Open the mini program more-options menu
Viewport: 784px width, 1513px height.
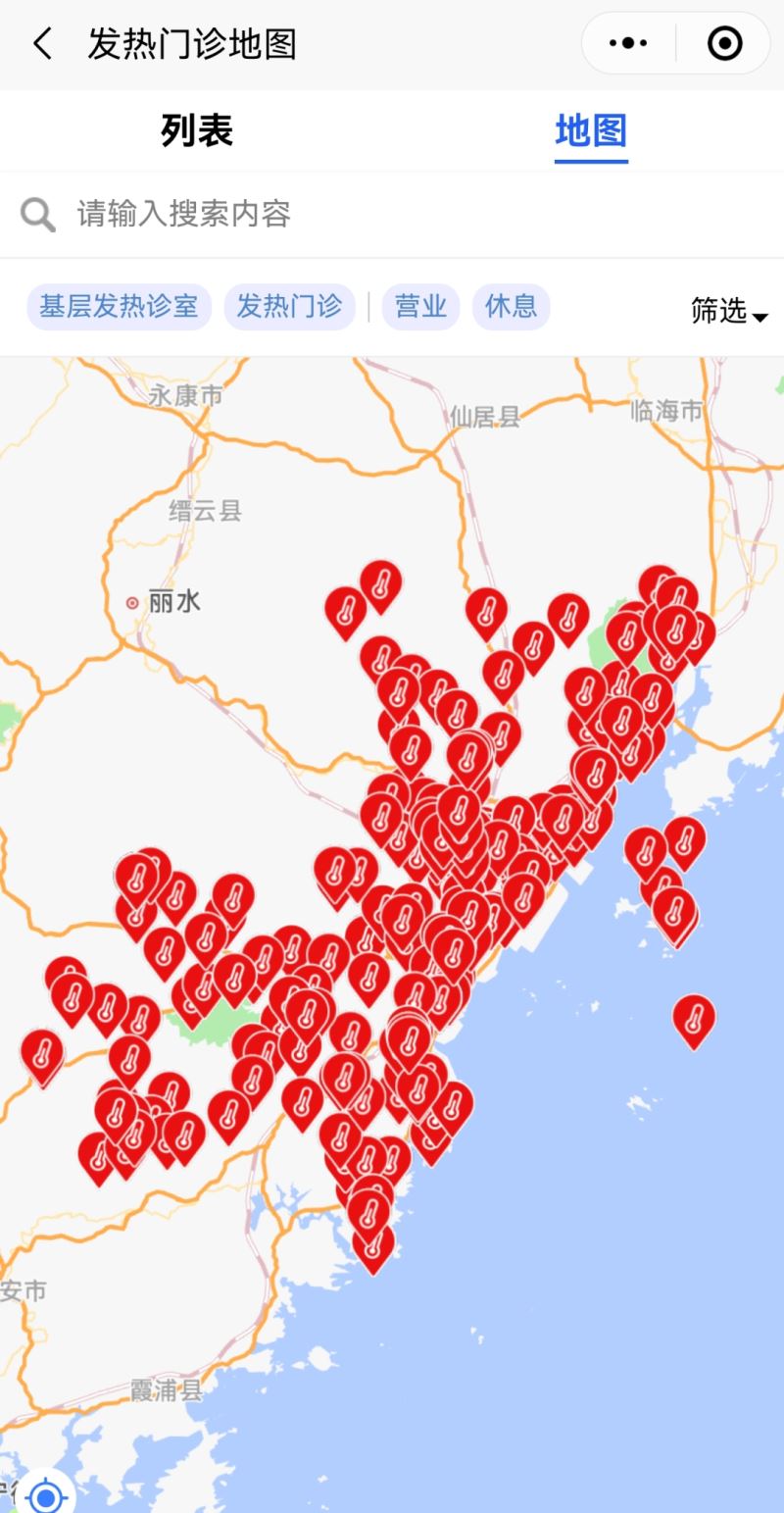628,44
